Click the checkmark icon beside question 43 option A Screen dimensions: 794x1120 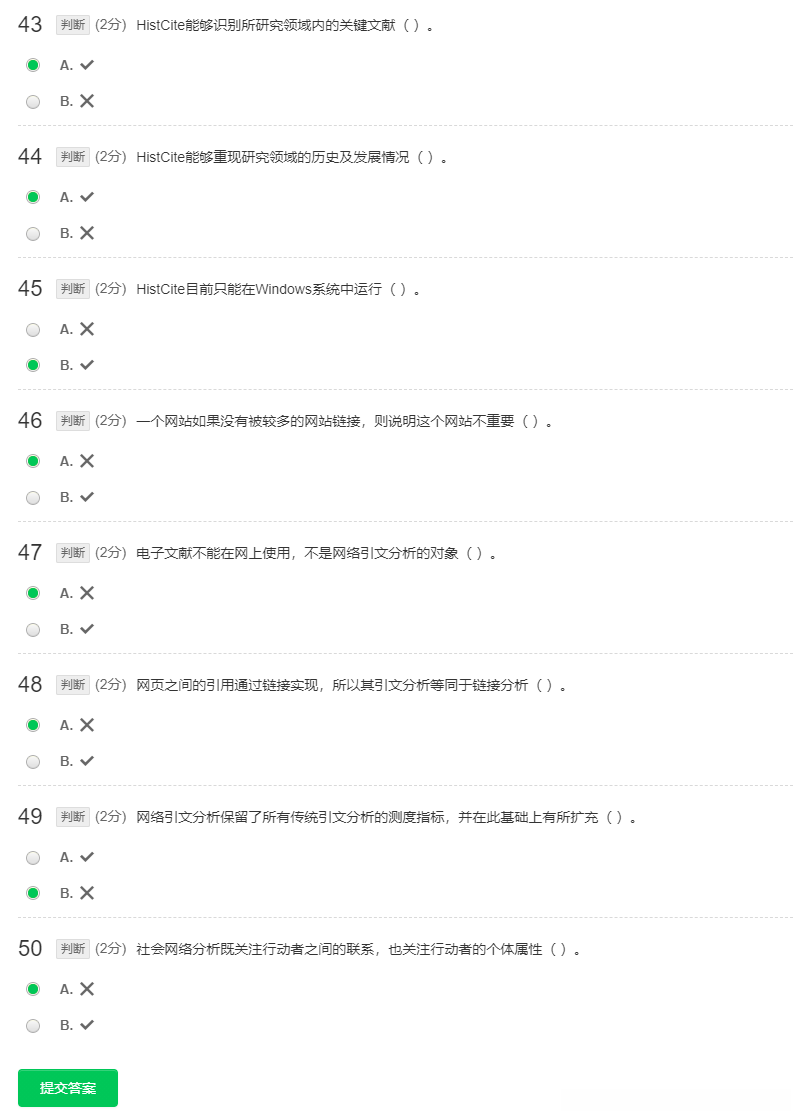point(87,65)
